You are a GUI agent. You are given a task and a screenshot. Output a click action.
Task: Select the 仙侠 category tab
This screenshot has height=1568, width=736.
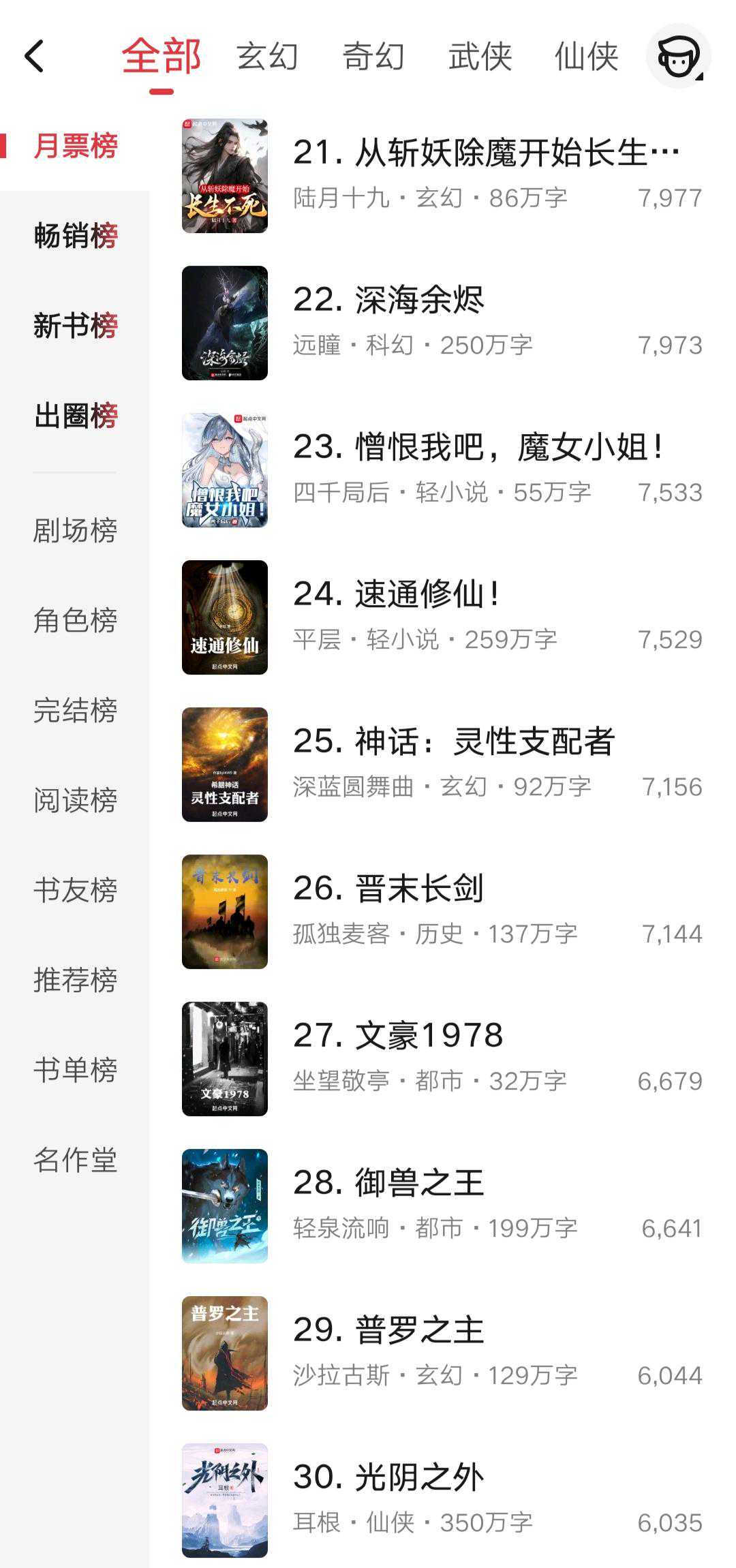tap(586, 56)
